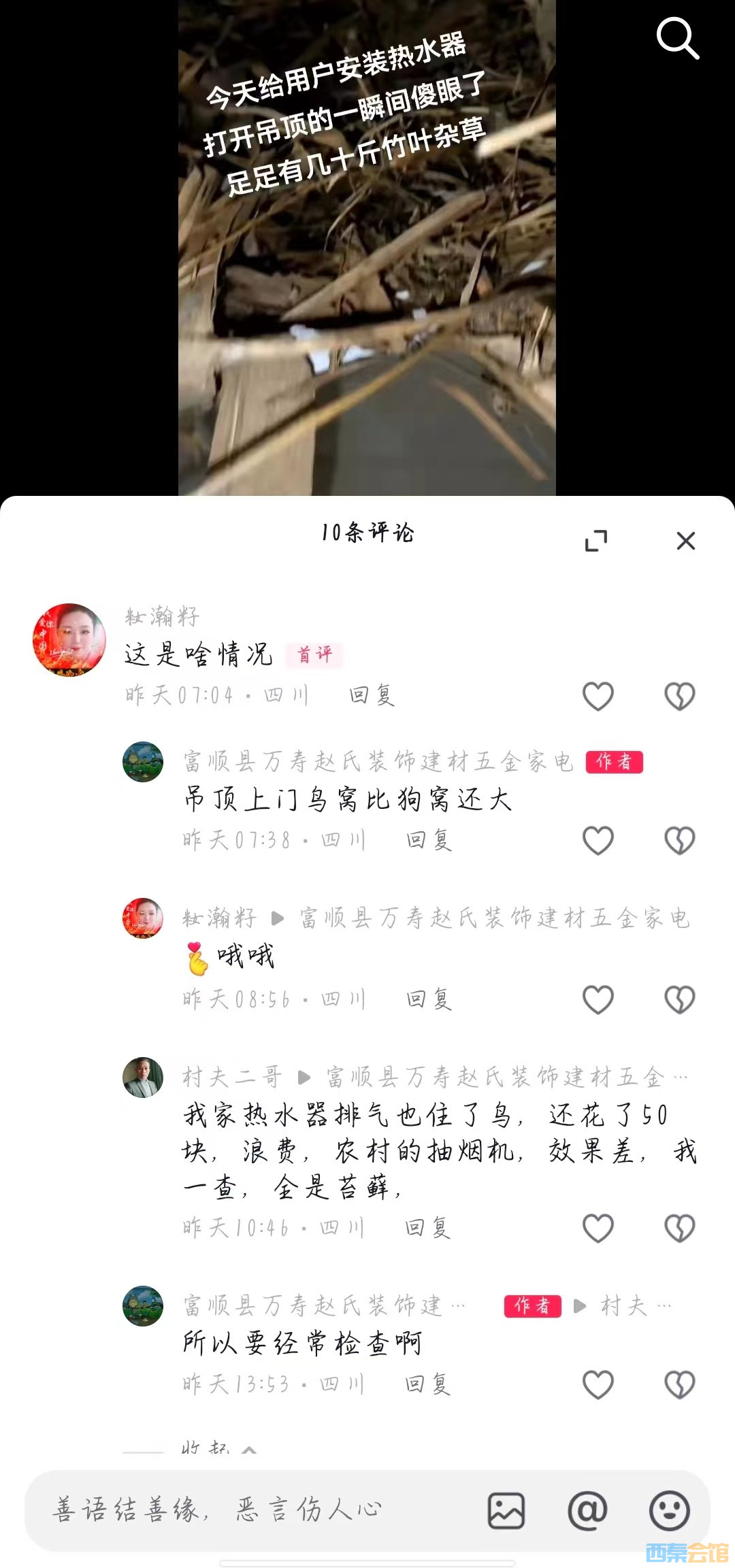Expand comments panel to full screen
Screen dimensions: 735x1568
point(596,541)
